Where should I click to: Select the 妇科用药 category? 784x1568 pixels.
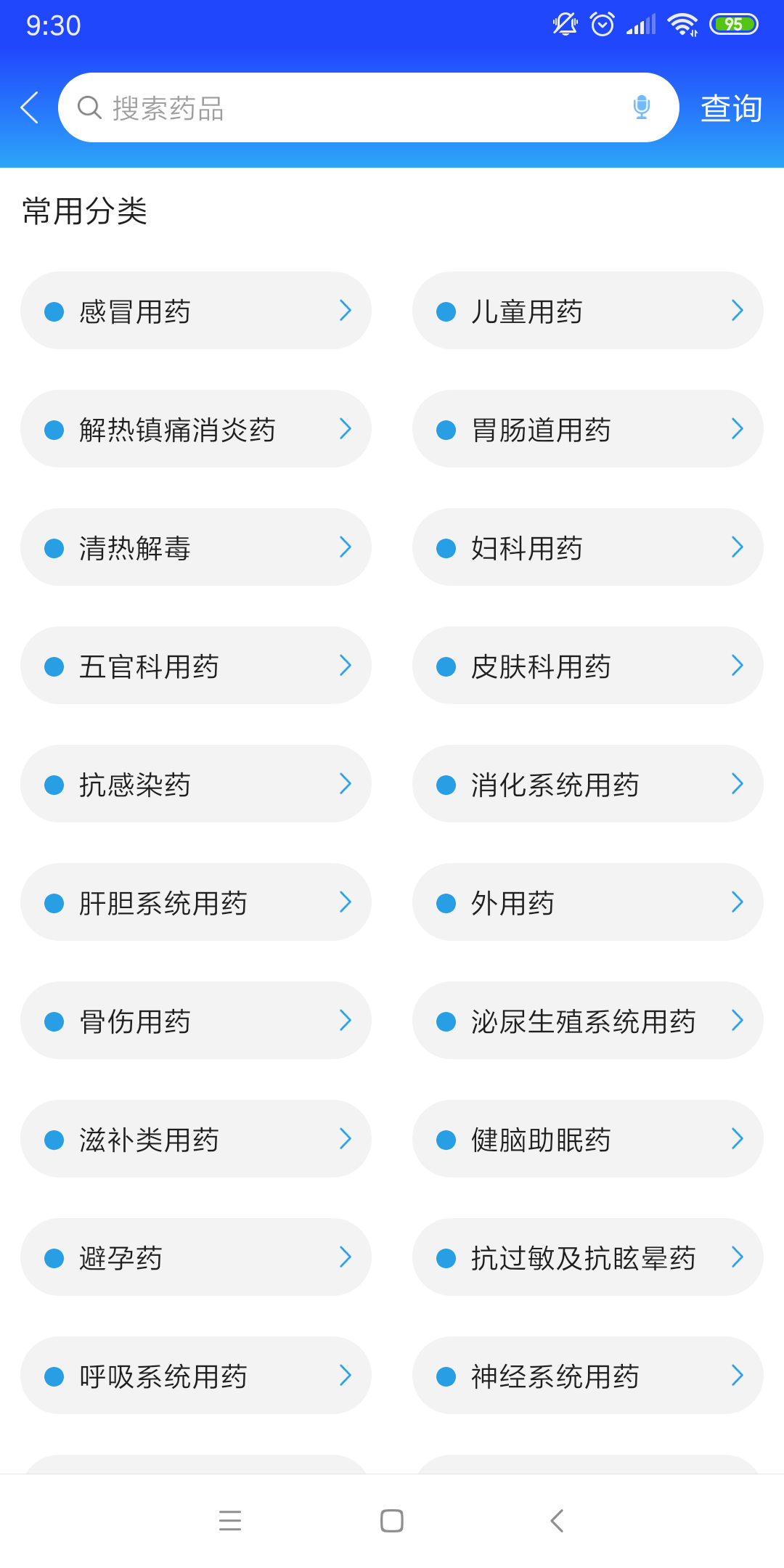tap(587, 547)
